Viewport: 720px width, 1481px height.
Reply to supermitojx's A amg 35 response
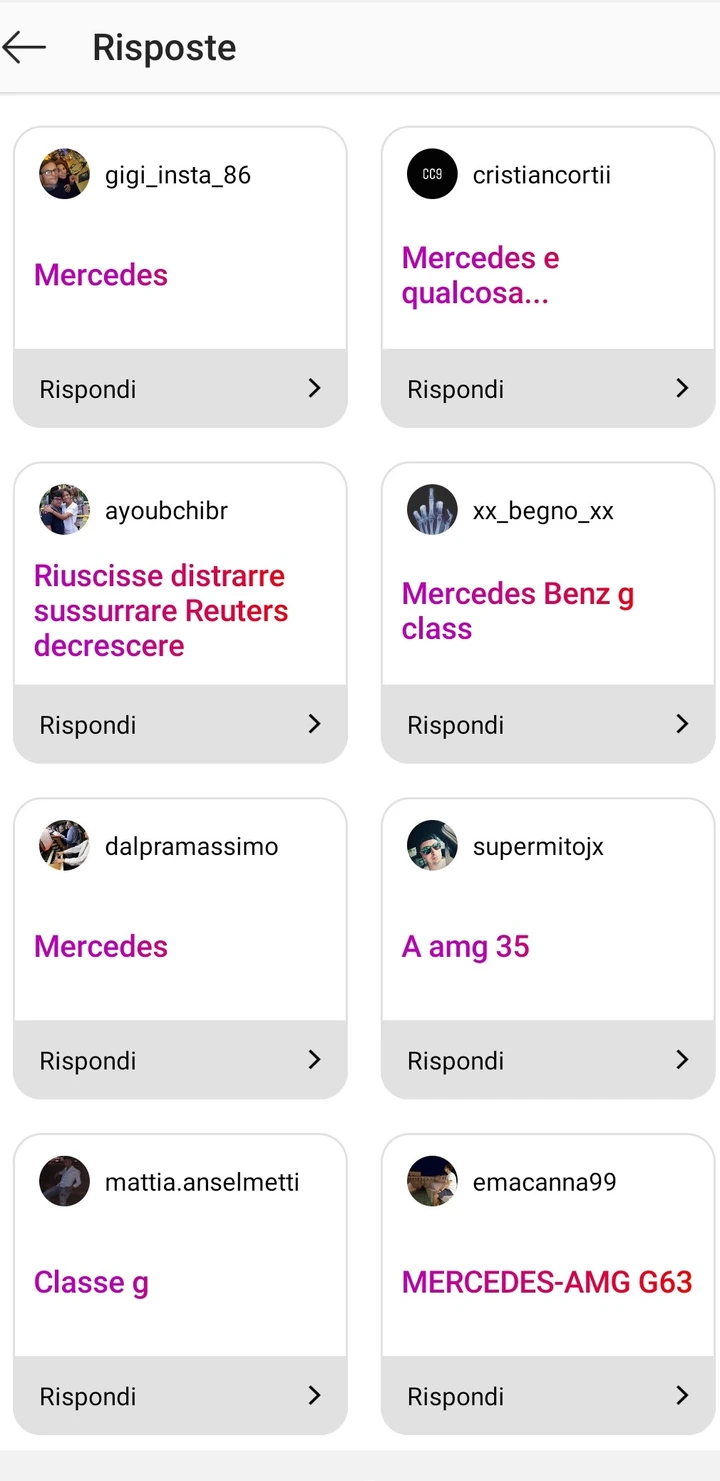click(548, 1061)
